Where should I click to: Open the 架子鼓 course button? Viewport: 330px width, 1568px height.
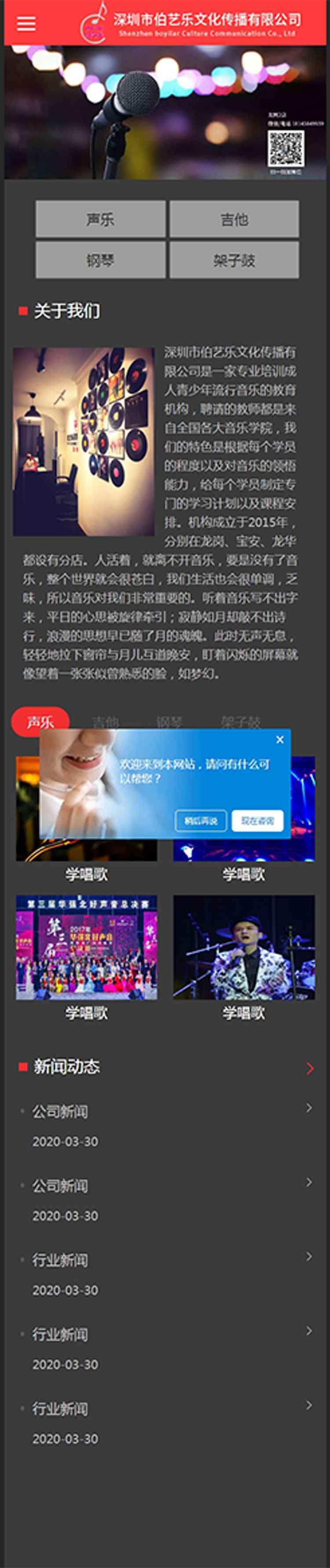click(234, 260)
